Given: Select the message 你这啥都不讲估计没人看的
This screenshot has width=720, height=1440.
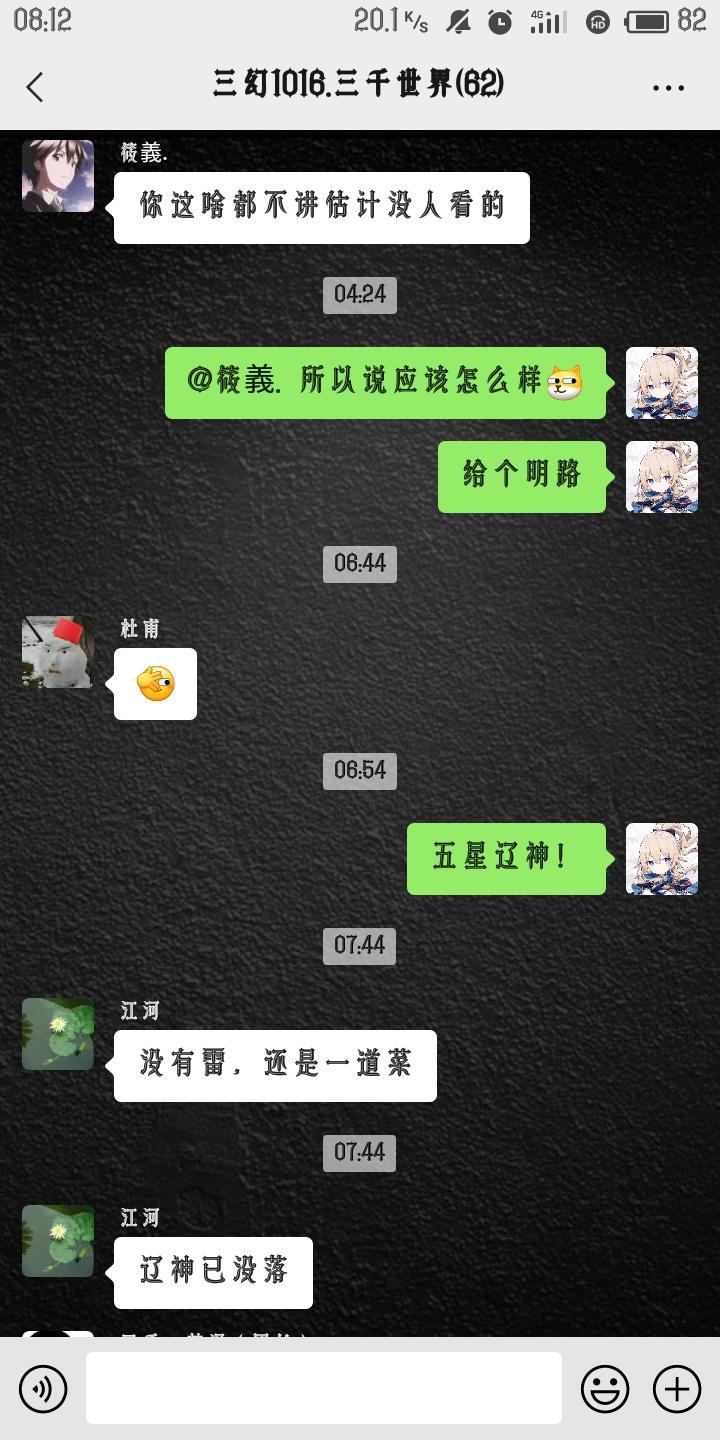Looking at the screenshot, I should coord(322,206).
